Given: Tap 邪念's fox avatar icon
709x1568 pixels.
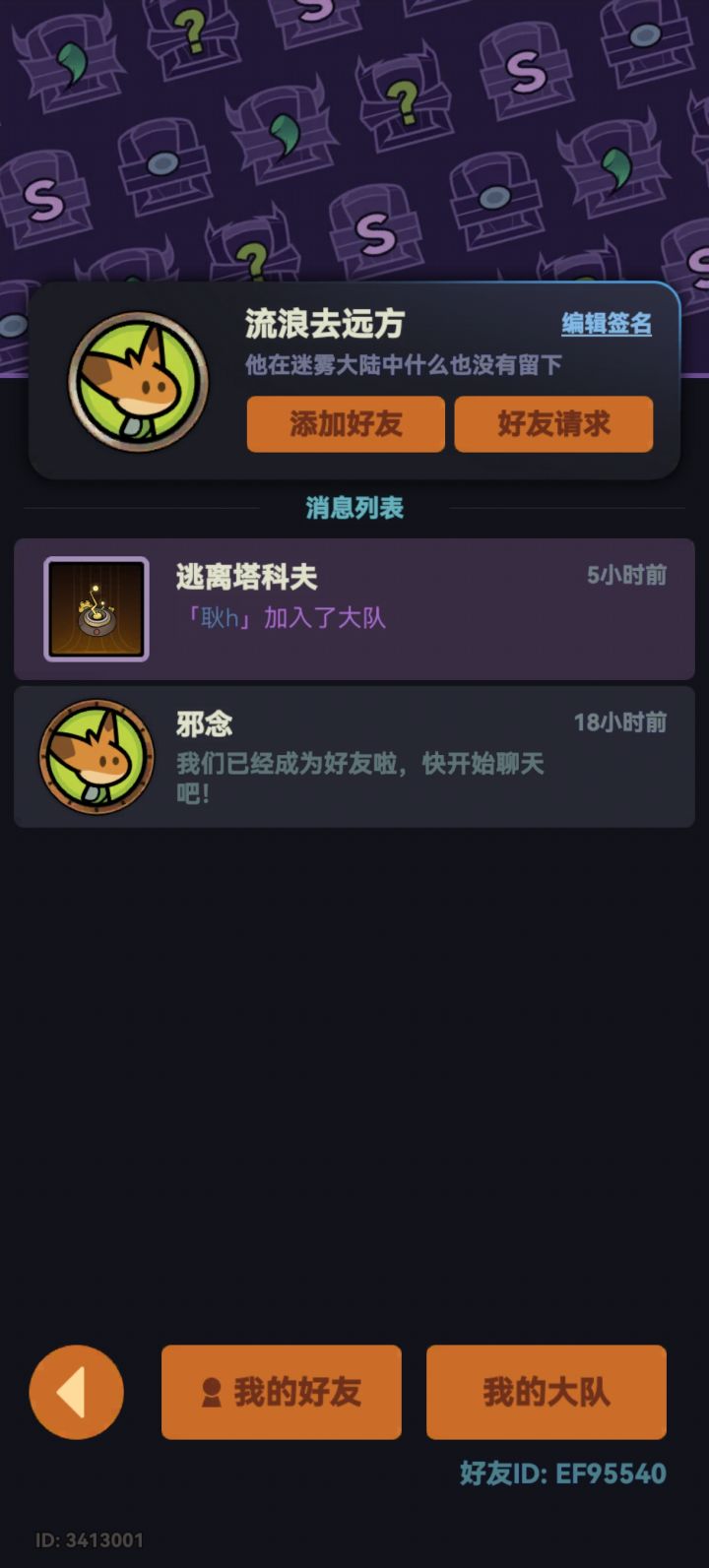Looking at the screenshot, I should coord(96,756).
